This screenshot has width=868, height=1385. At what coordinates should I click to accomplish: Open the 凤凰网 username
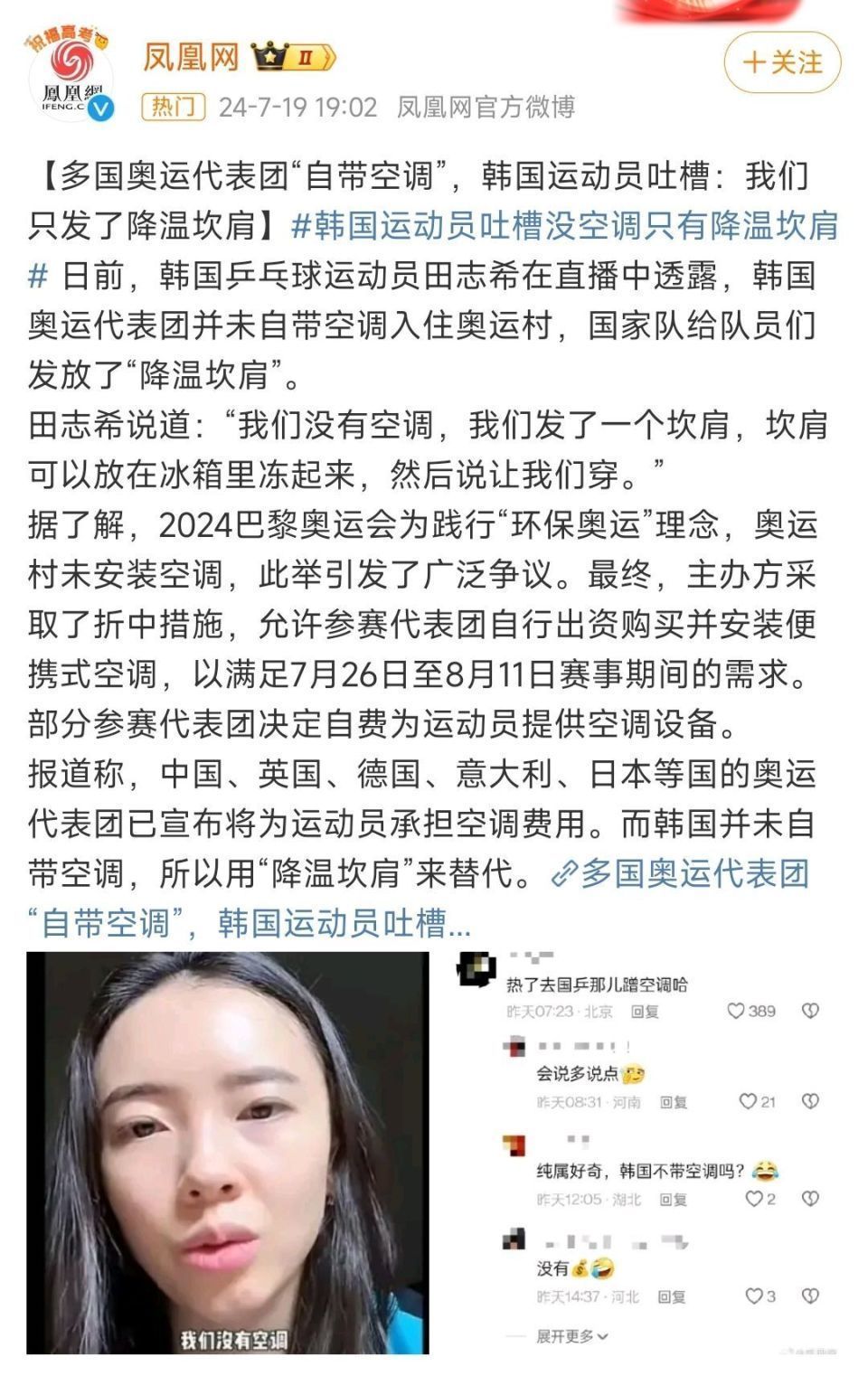191,57
